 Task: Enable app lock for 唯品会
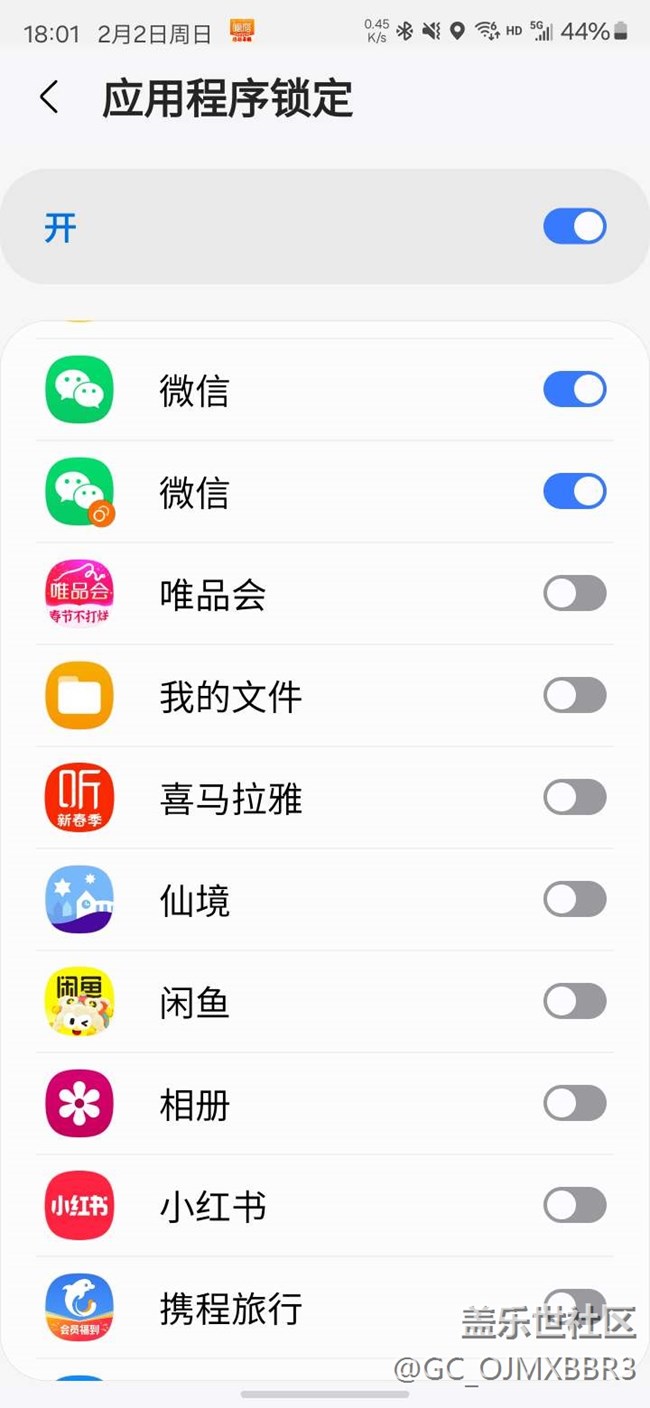[x=574, y=594]
